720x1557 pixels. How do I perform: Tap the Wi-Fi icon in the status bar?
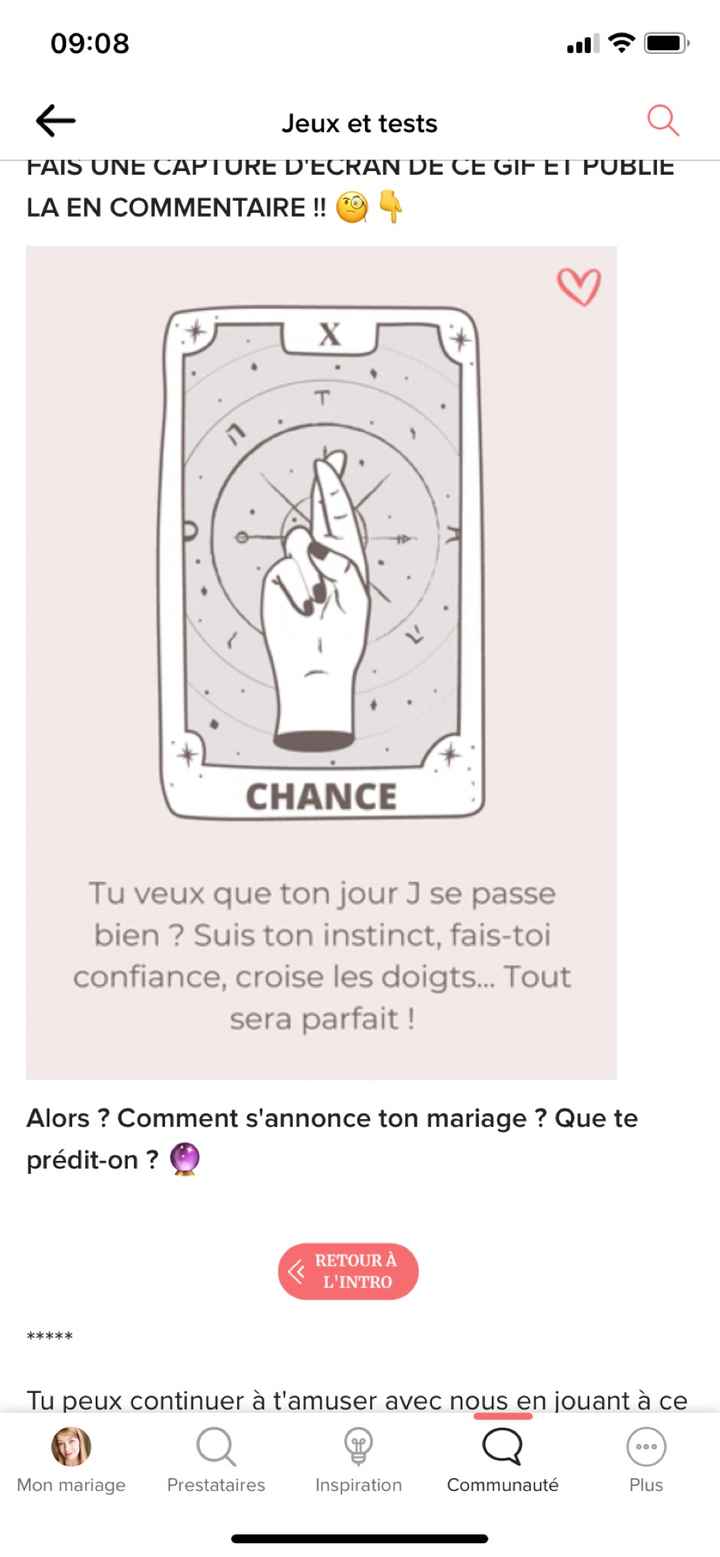620,42
